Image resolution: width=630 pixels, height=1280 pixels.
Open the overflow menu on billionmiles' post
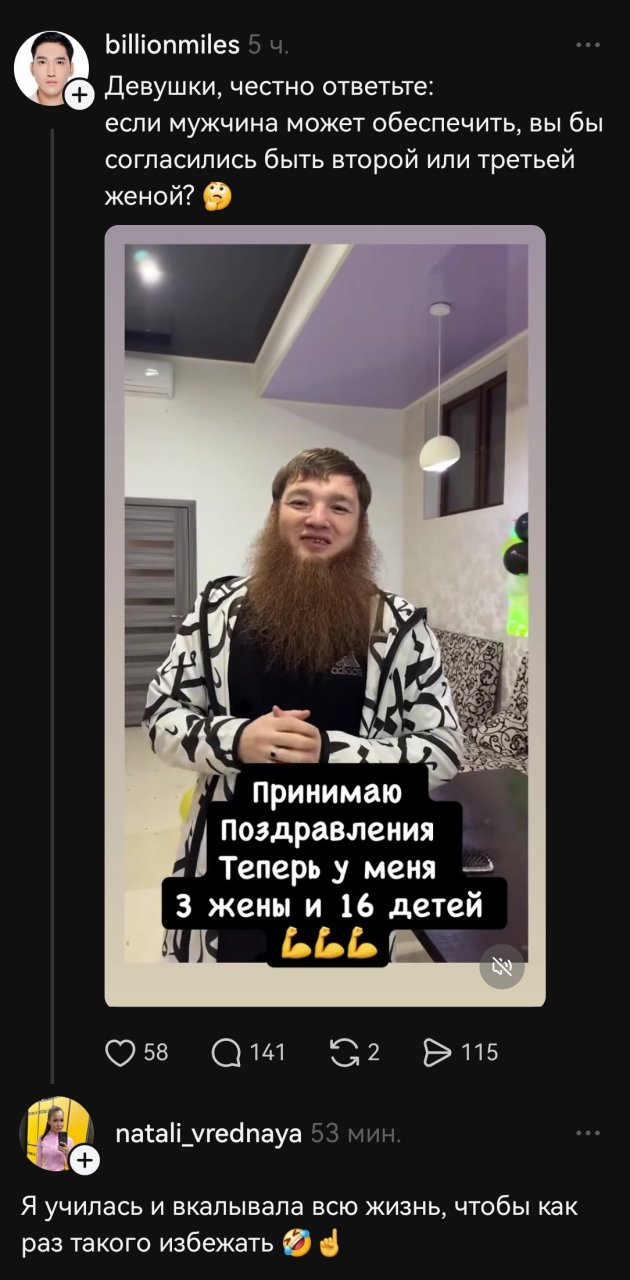click(588, 45)
